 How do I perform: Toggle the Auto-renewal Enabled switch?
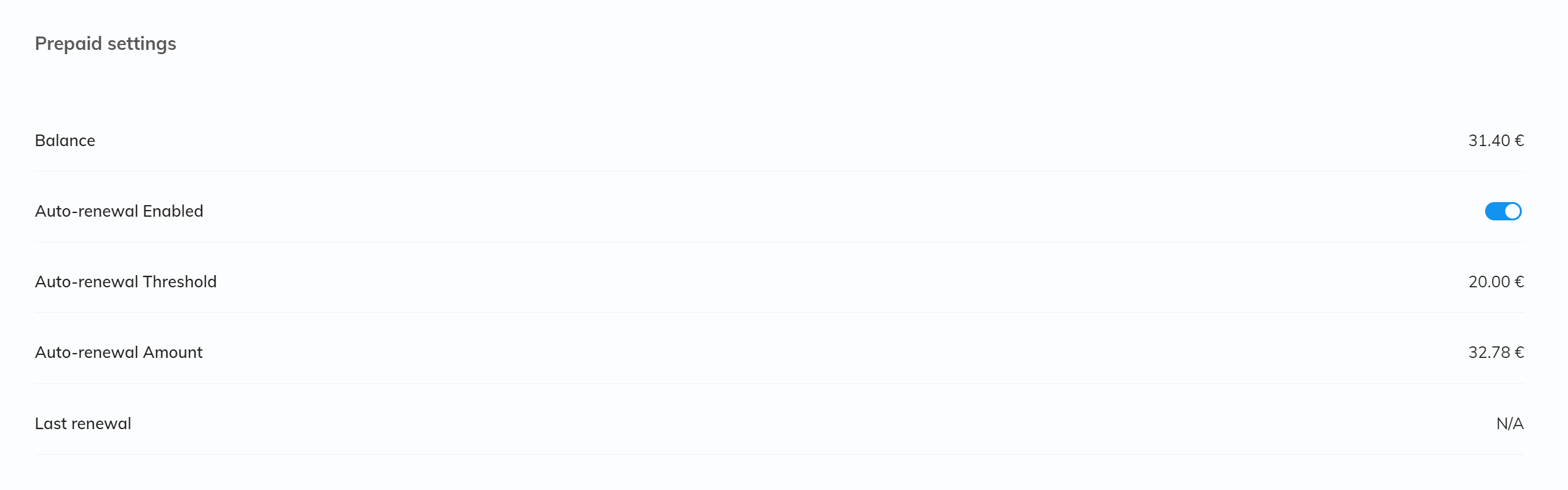(x=1503, y=211)
